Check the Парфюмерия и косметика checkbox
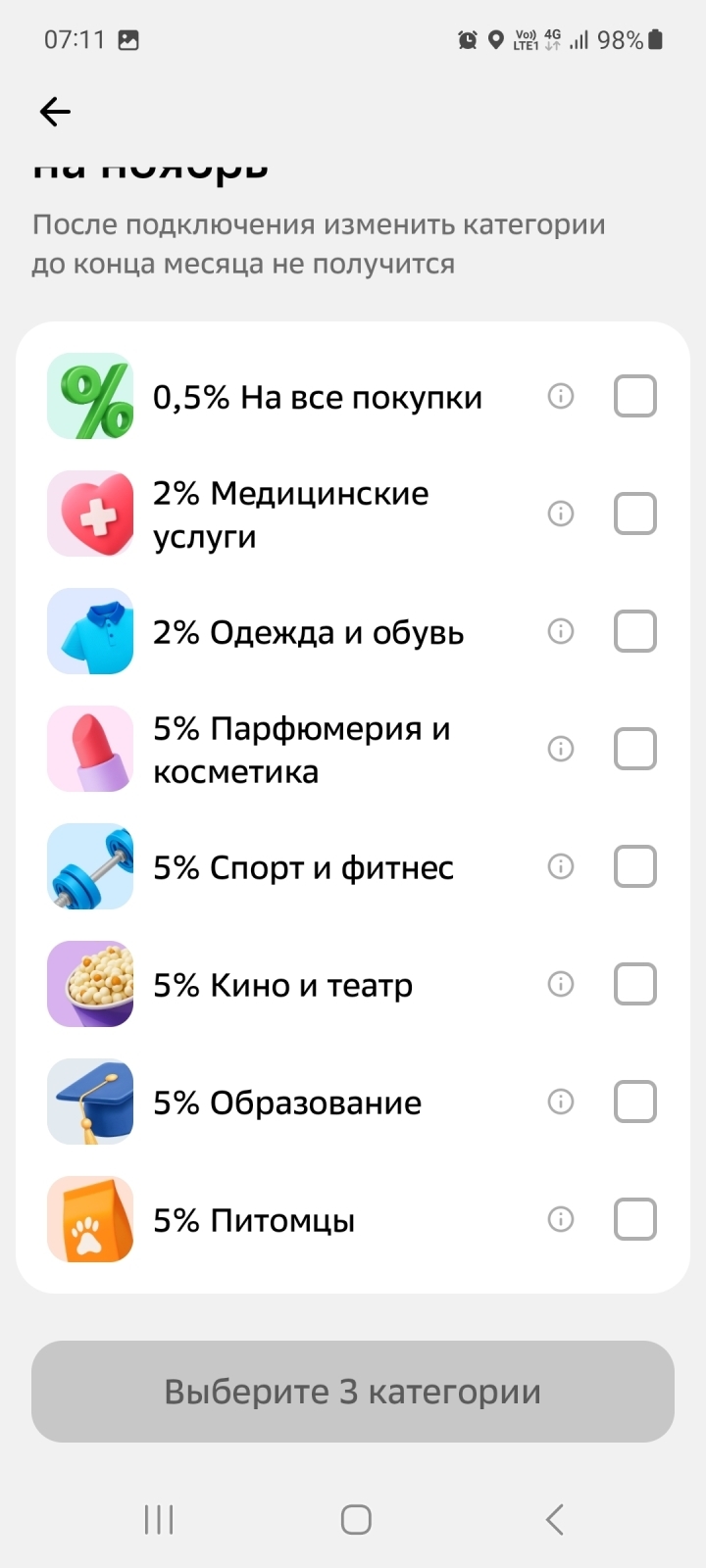 point(634,749)
